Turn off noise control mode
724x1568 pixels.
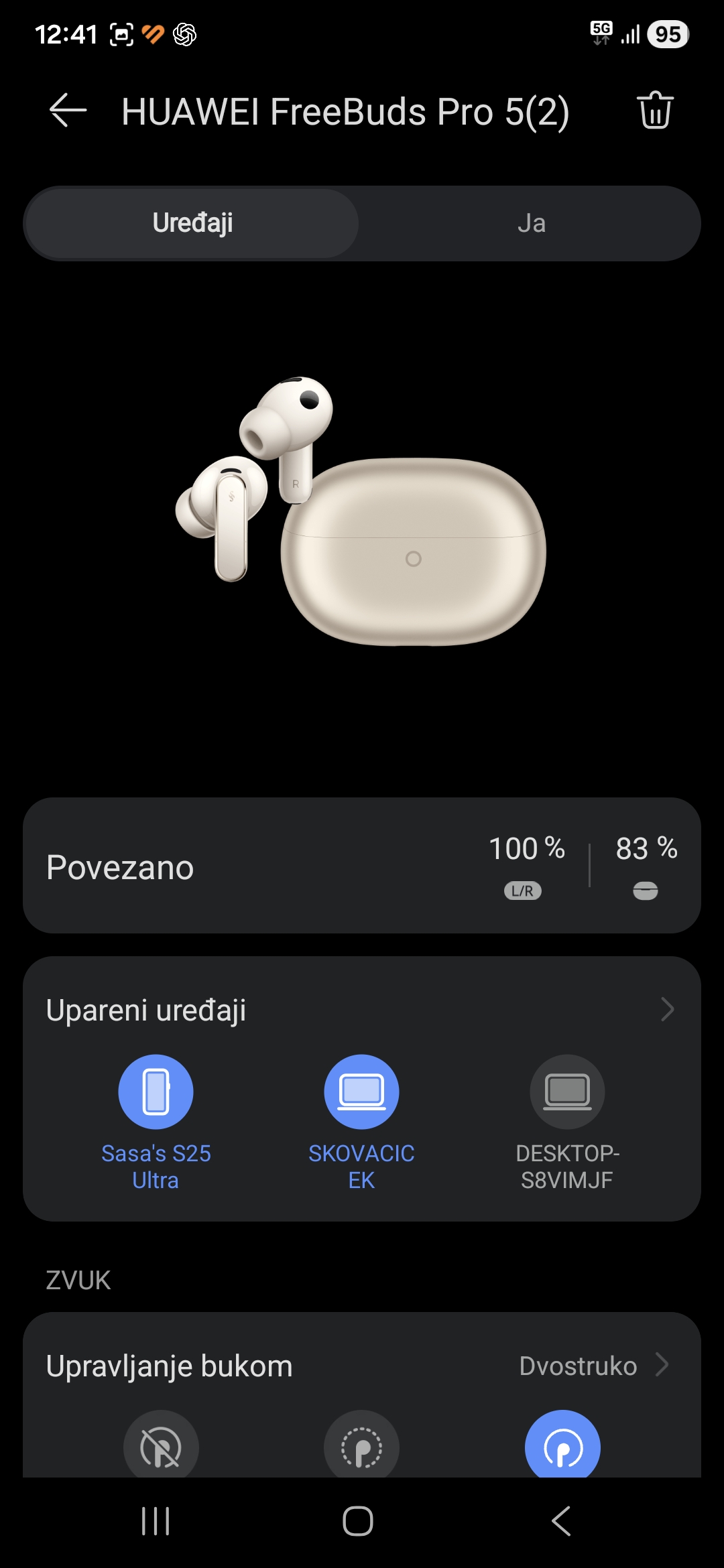click(161, 1446)
